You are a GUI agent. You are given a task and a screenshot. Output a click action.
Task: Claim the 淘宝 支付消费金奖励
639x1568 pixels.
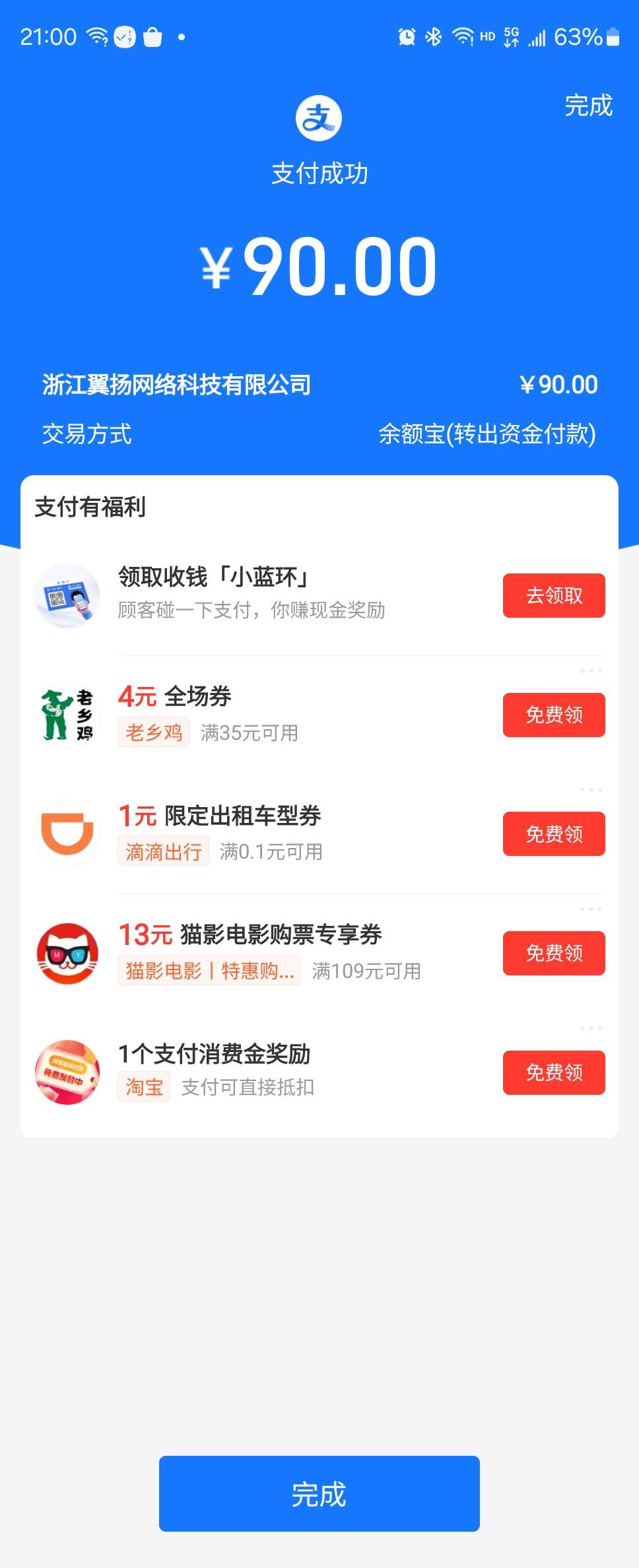click(553, 1072)
